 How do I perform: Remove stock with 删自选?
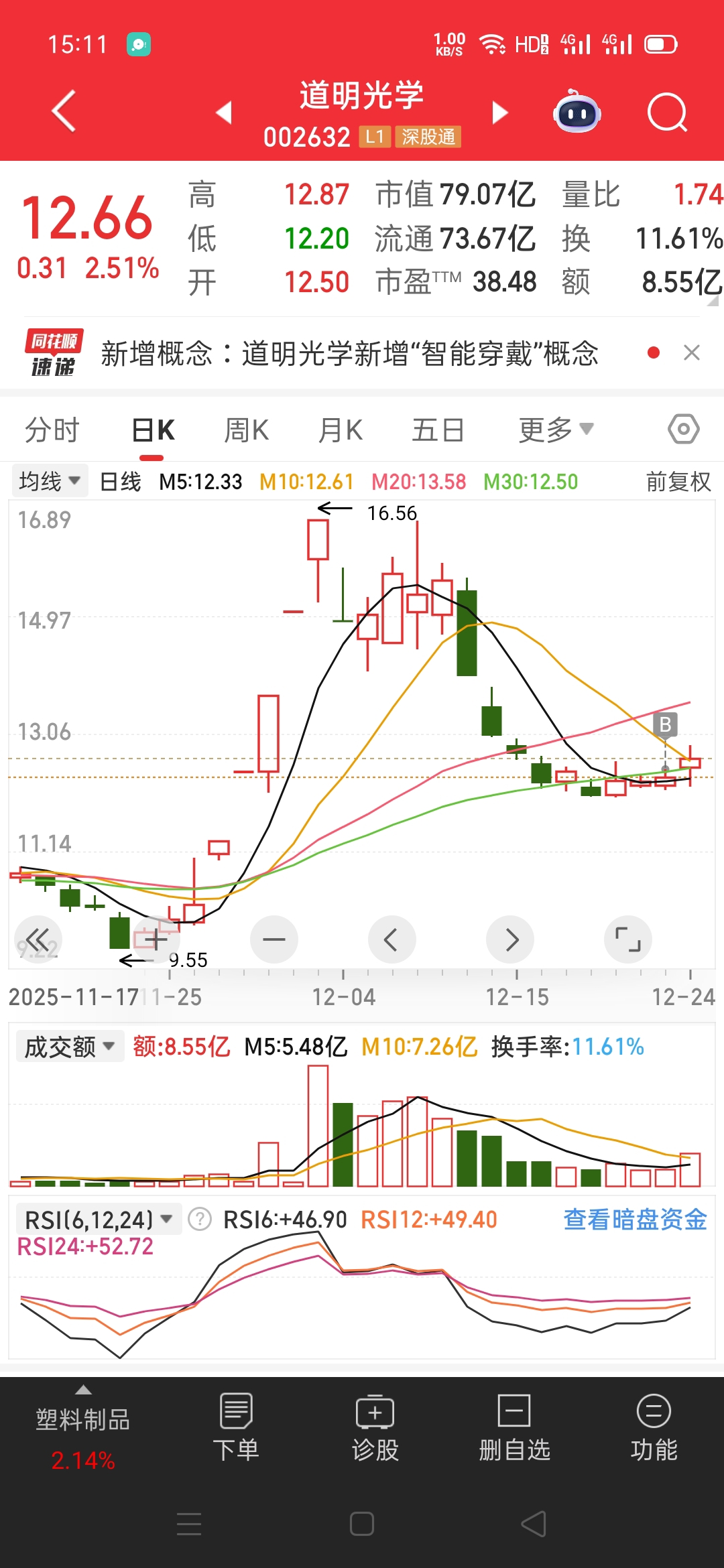514,1427
